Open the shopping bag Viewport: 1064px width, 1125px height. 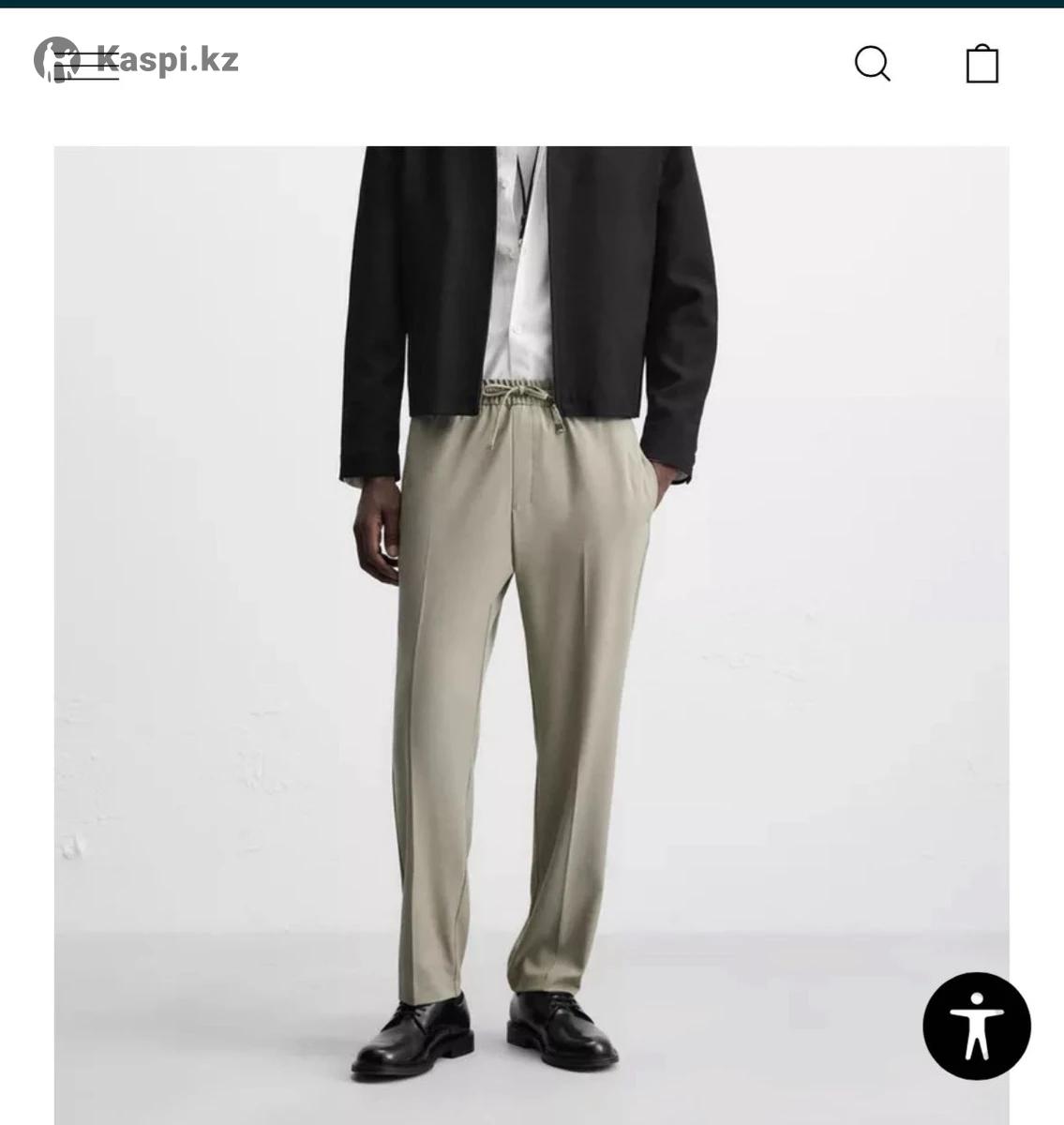pos(982,64)
